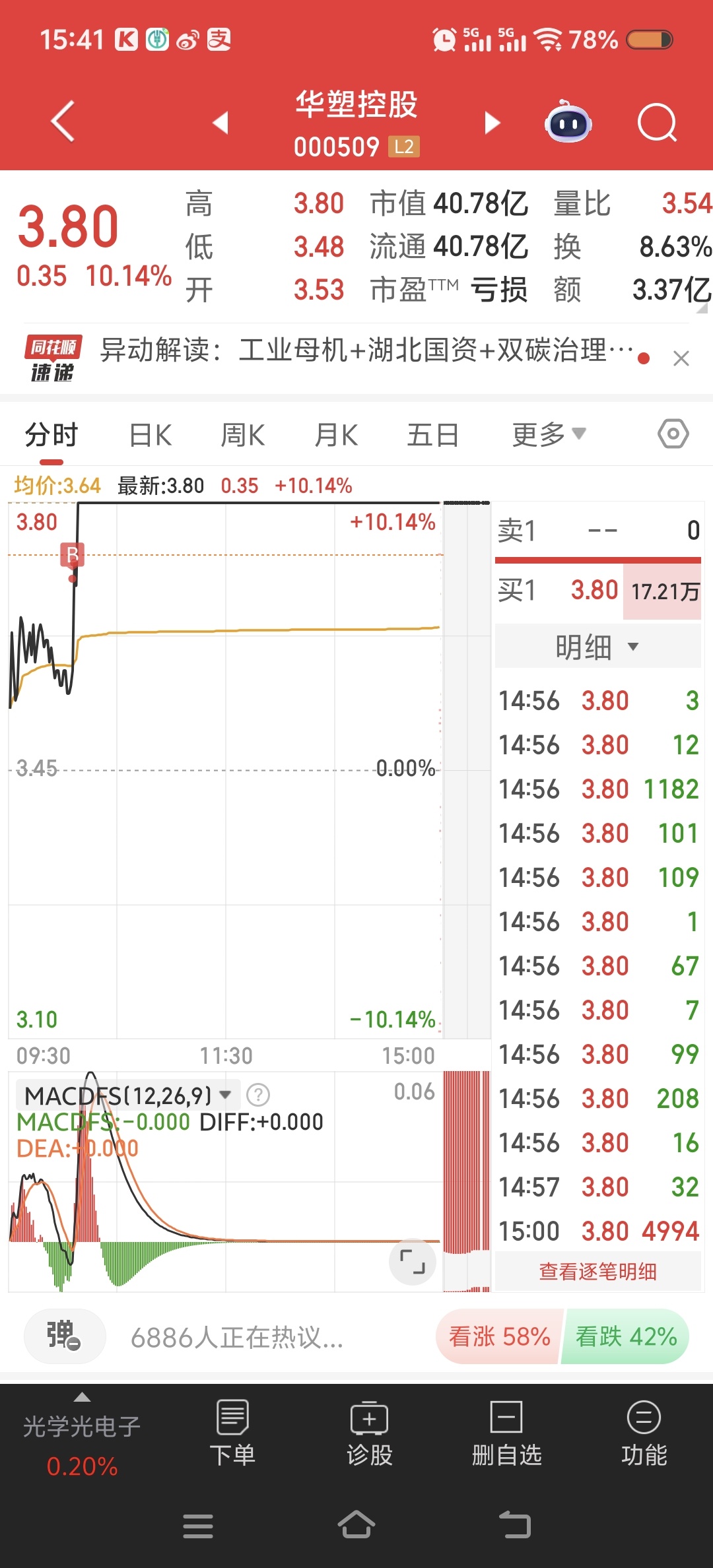Open the chart settings hexagon icon

coord(673,434)
